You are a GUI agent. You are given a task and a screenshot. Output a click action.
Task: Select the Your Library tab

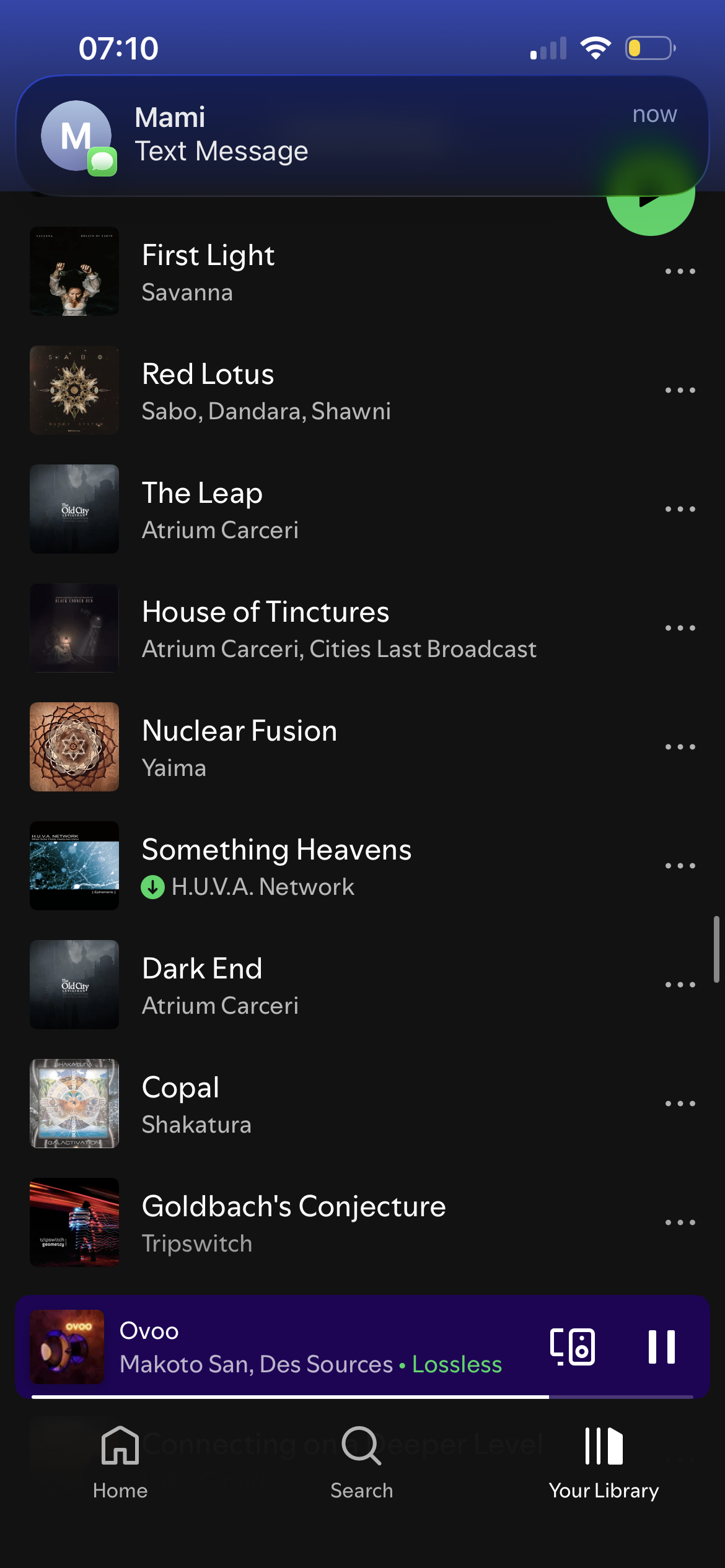[x=604, y=1461]
